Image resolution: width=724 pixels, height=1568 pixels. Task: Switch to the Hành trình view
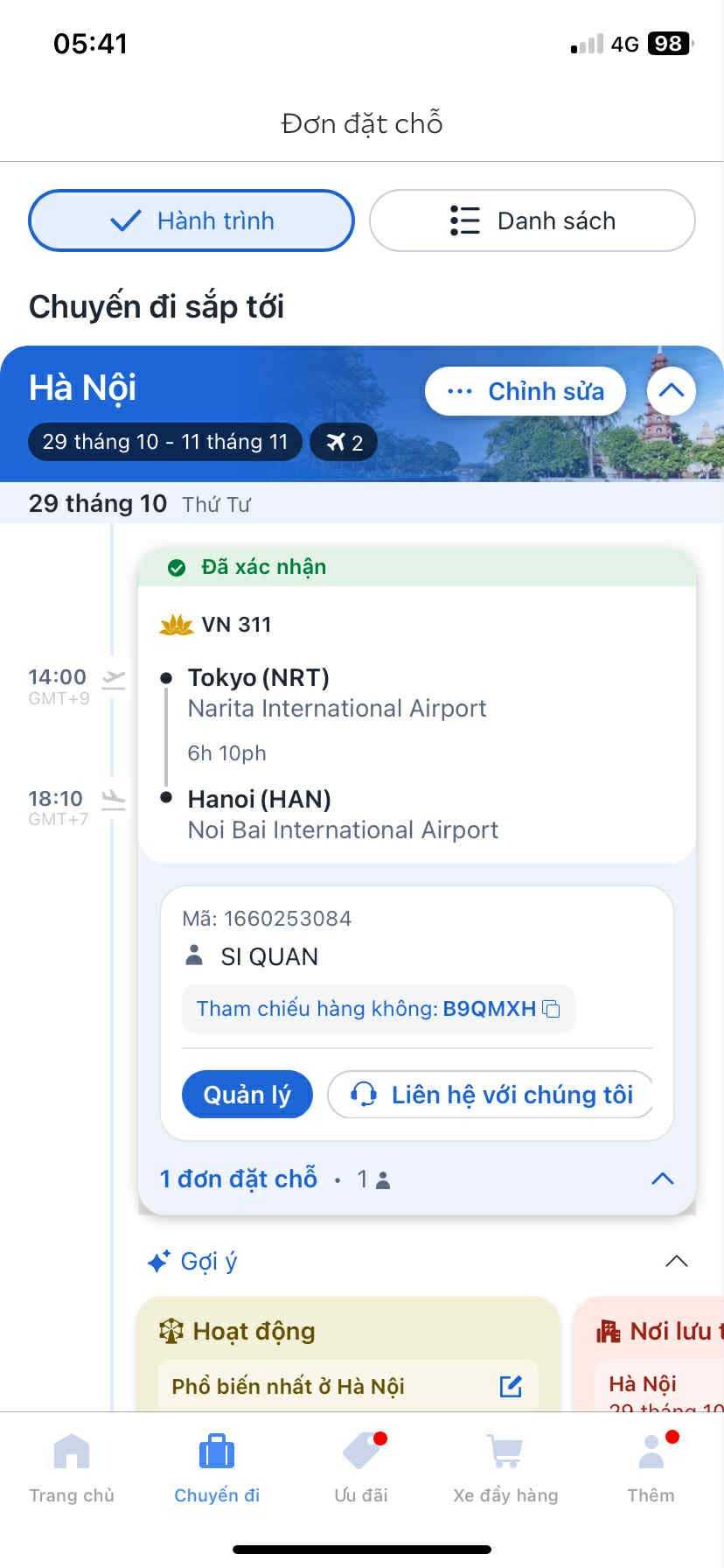[x=191, y=220]
